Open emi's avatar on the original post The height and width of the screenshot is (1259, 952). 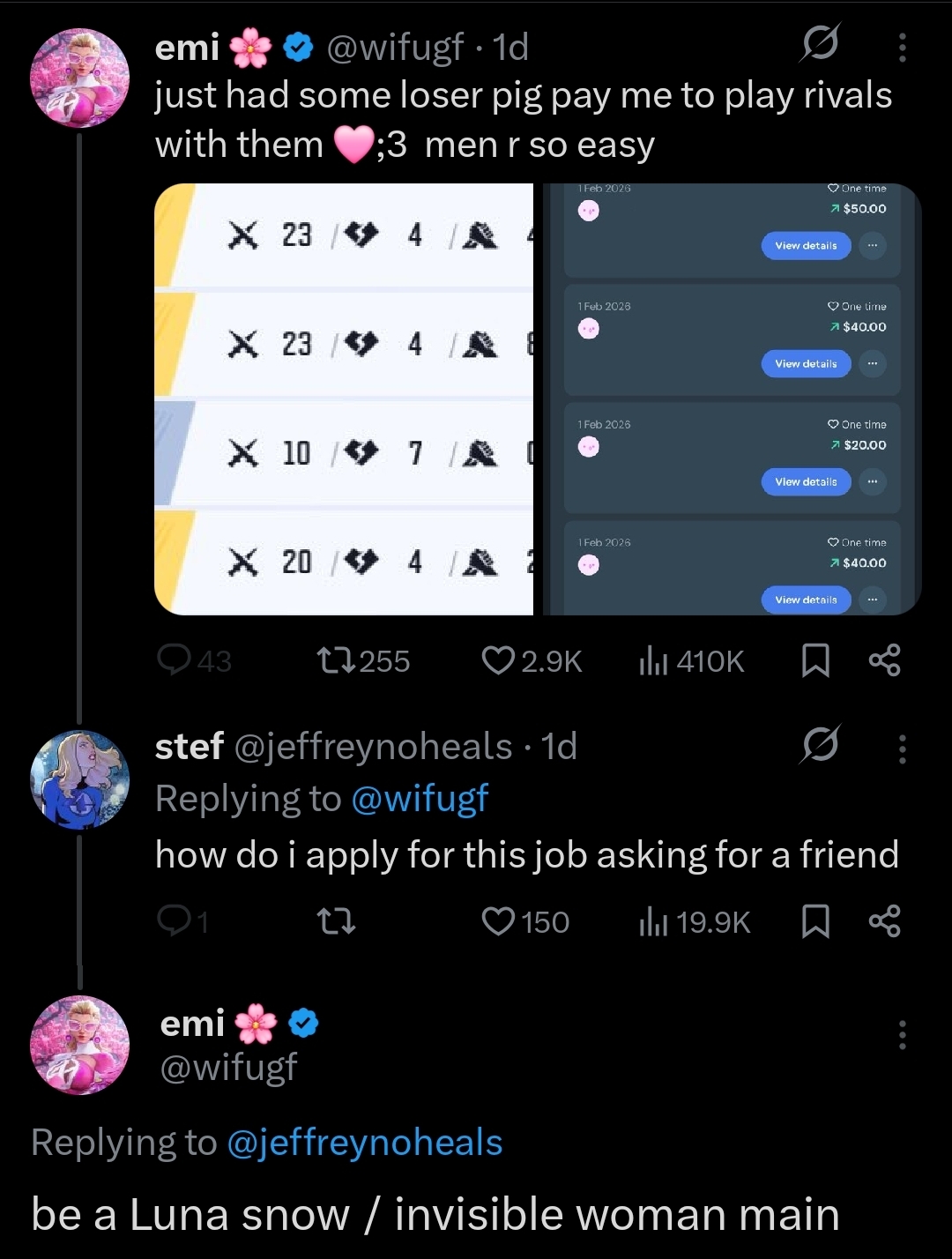pyautogui.click(x=80, y=78)
